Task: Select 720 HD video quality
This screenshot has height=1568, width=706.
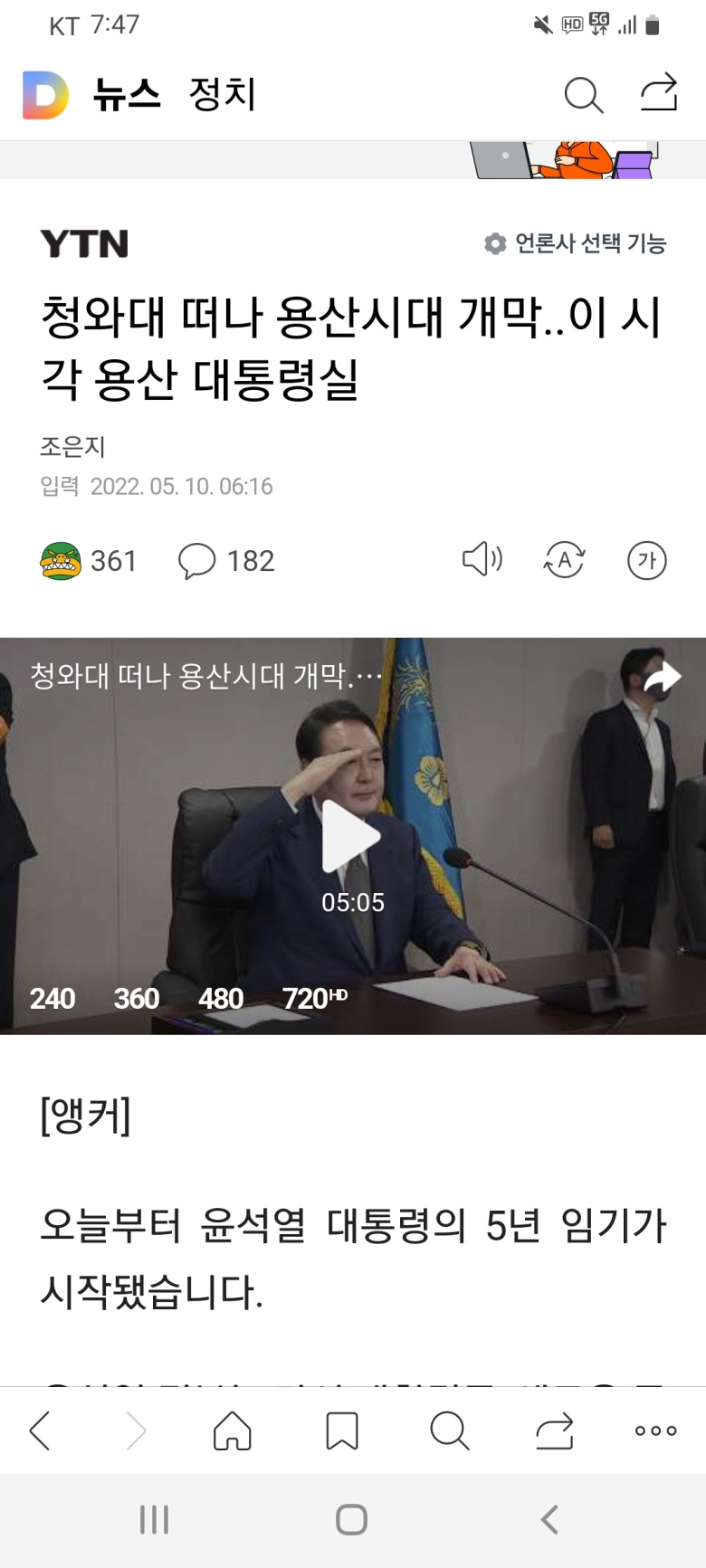Action: [x=314, y=999]
